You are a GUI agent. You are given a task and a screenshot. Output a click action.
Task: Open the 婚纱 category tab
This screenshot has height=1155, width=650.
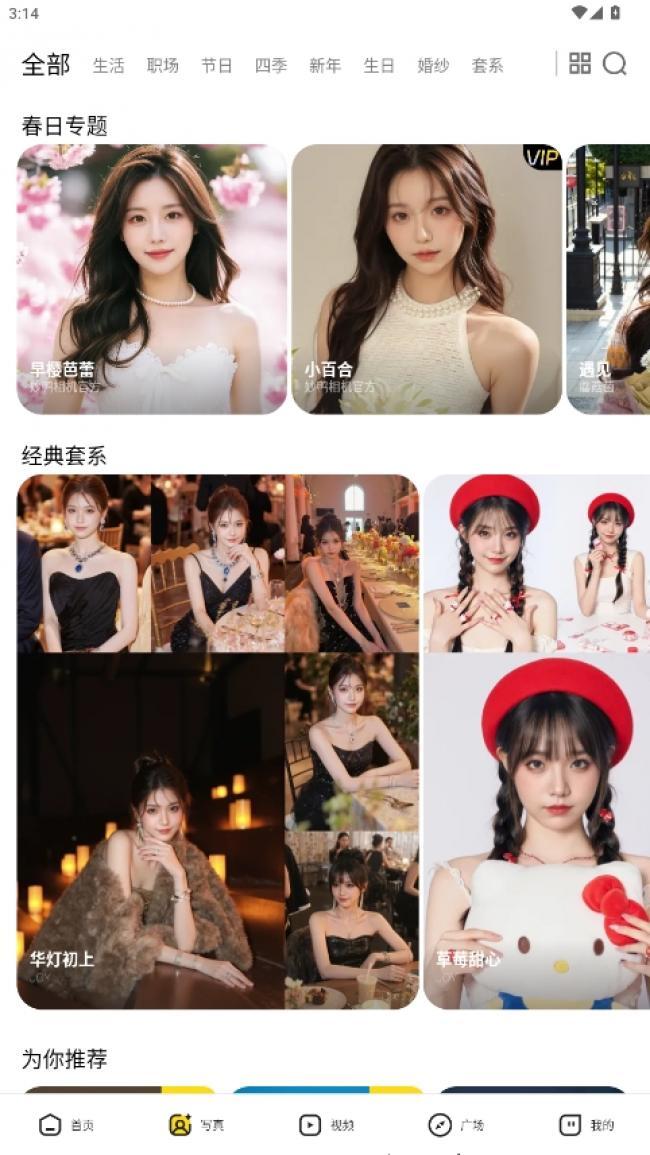(433, 66)
